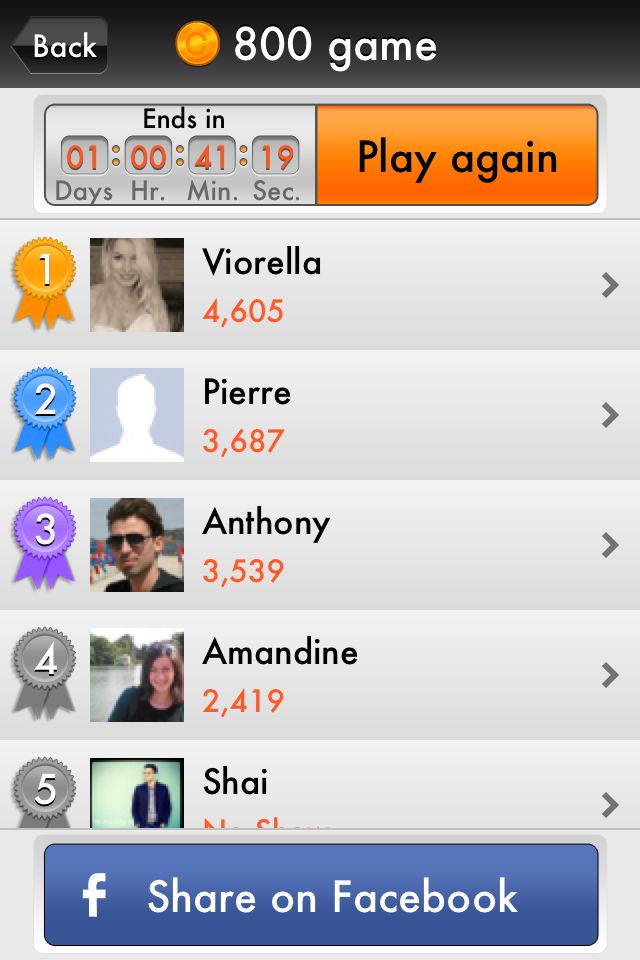This screenshot has height=960, width=640.
Task: Select Anthony's row in the ranking
Action: 320,545
